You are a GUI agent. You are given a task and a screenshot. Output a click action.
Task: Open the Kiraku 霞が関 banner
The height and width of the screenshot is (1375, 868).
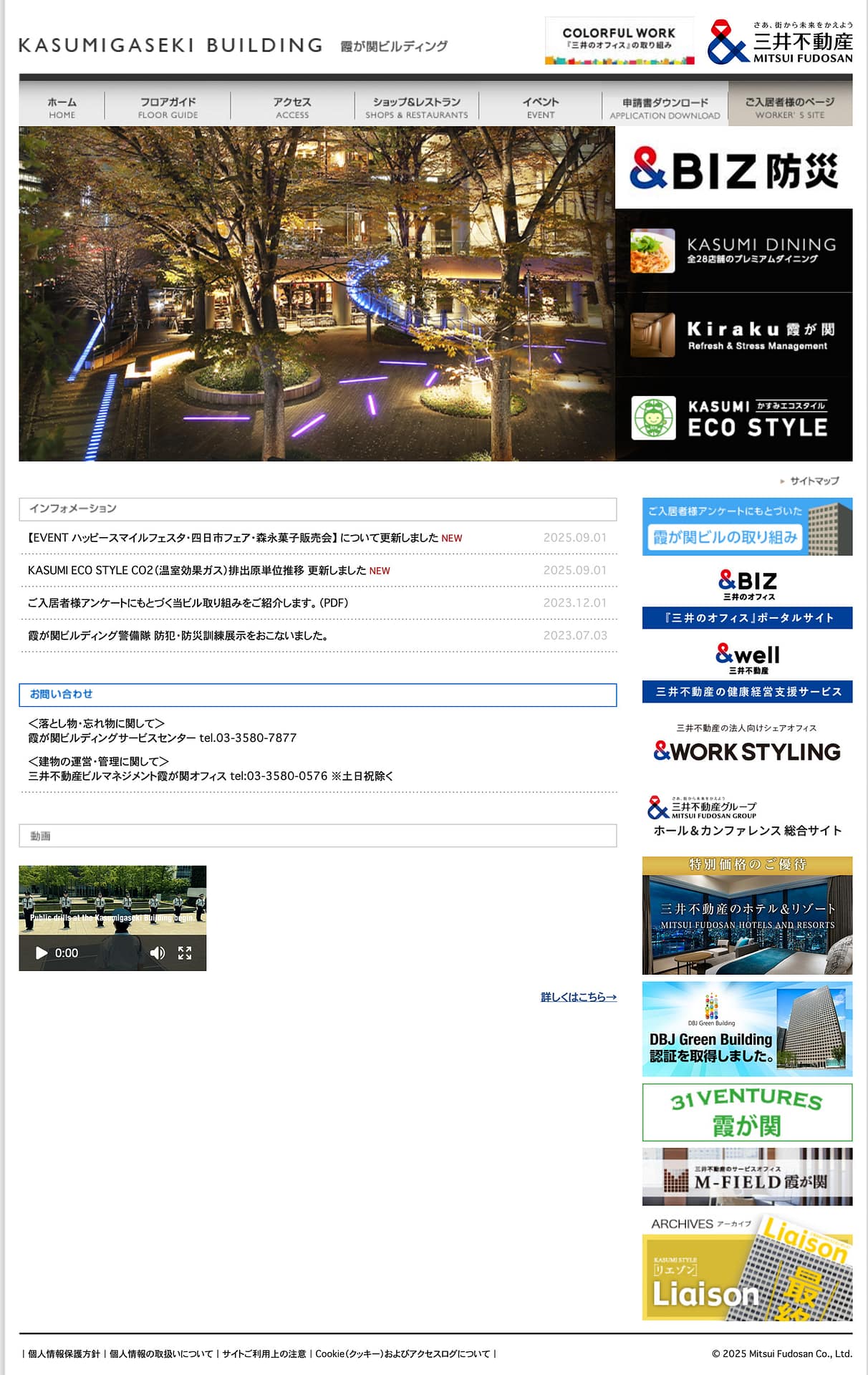(x=733, y=335)
